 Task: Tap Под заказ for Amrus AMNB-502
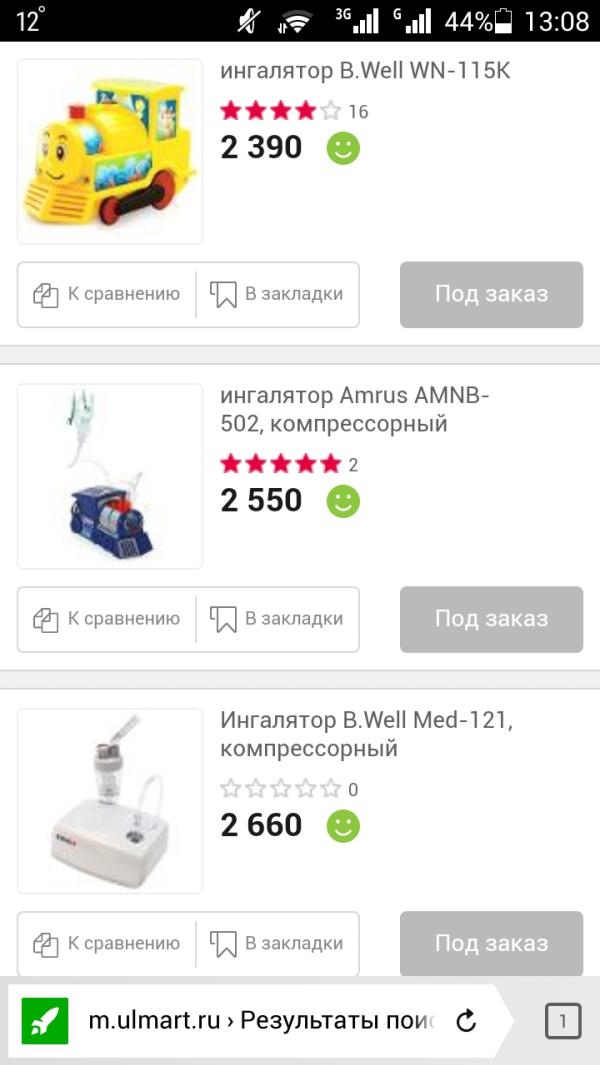pyautogui.click(x=491, y=619)
